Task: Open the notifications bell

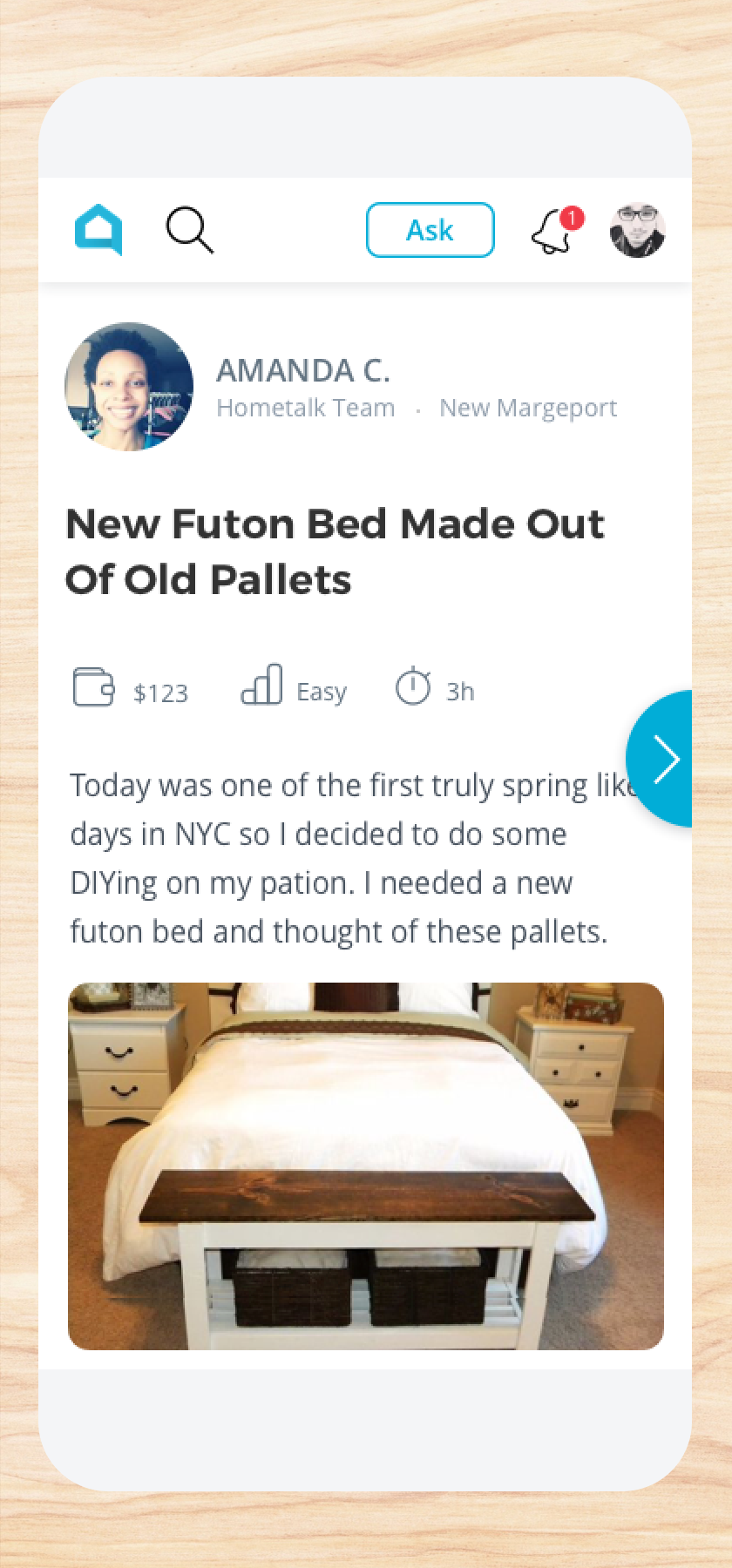Action: click(x=555, y=231)
